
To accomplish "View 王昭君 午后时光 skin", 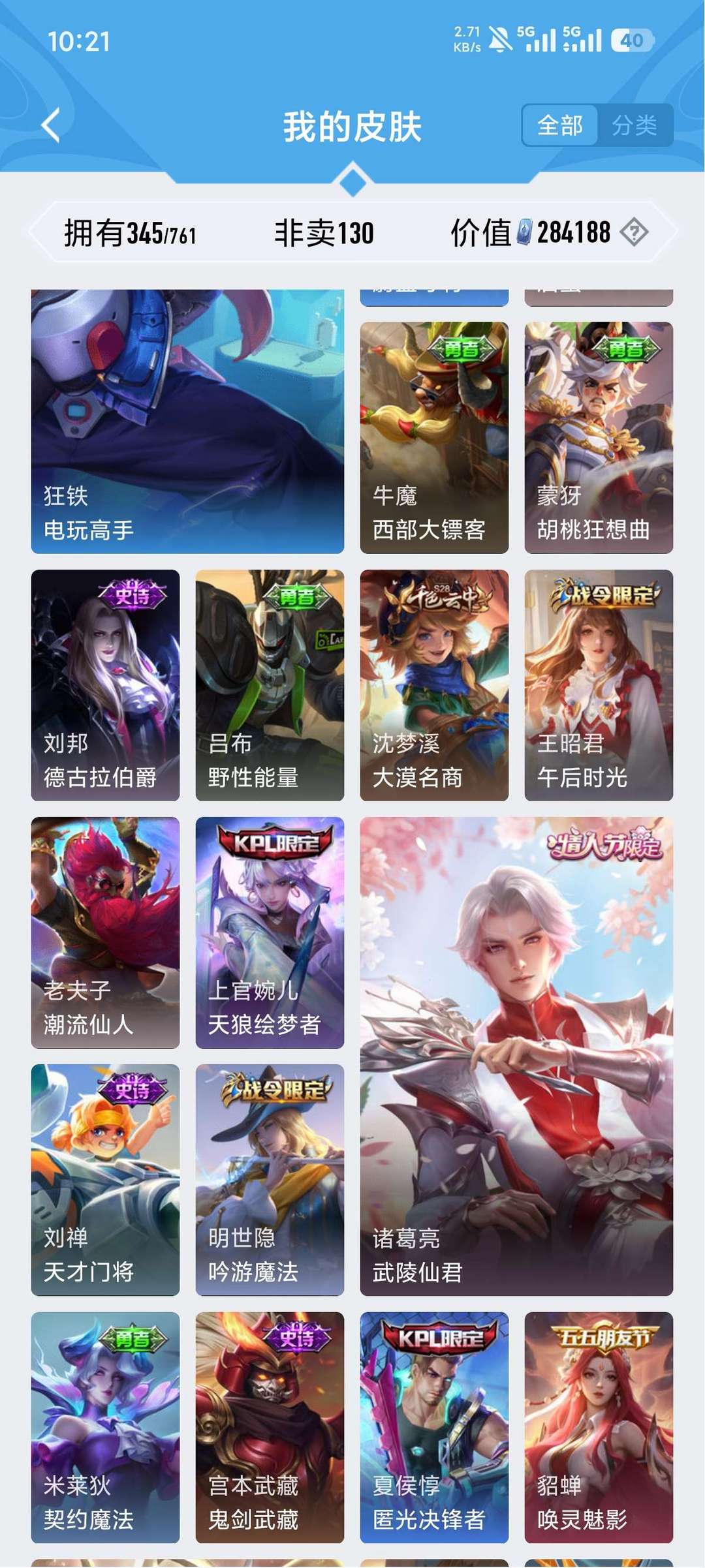I will coord(599,684).
